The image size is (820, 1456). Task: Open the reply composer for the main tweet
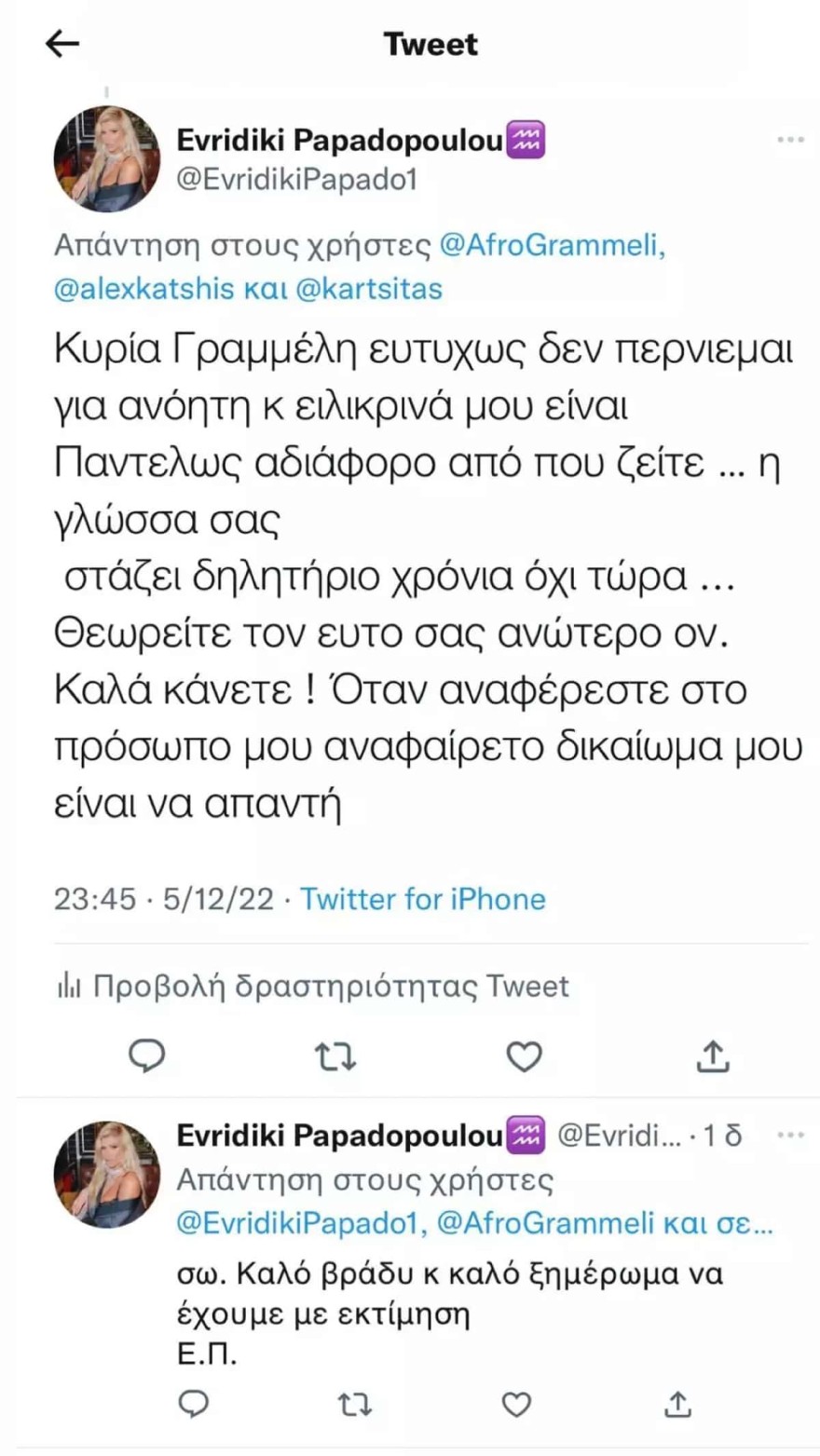[146, 1056]
